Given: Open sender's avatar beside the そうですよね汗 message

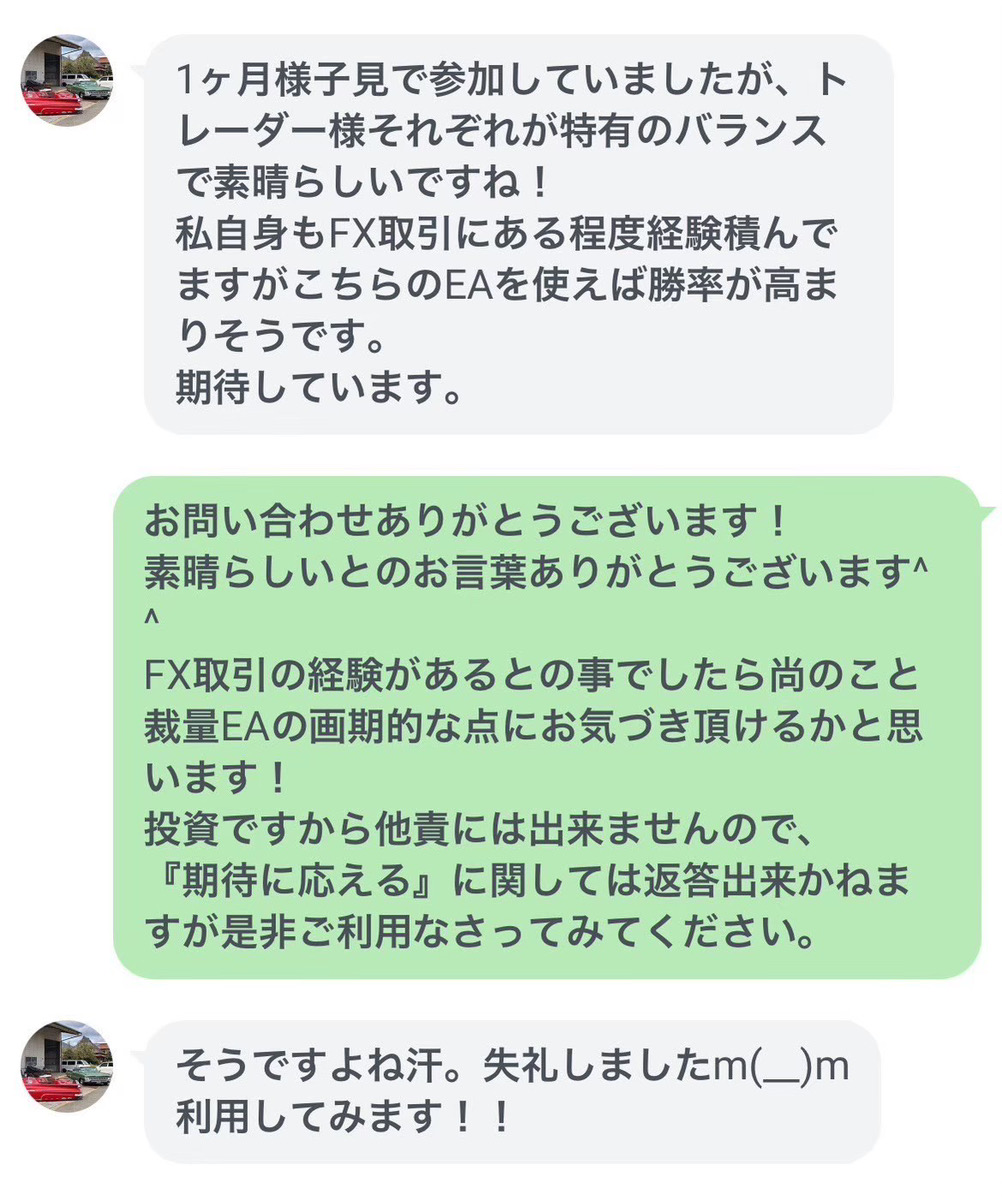Looking at the screenshot, I should [66, 1066].
